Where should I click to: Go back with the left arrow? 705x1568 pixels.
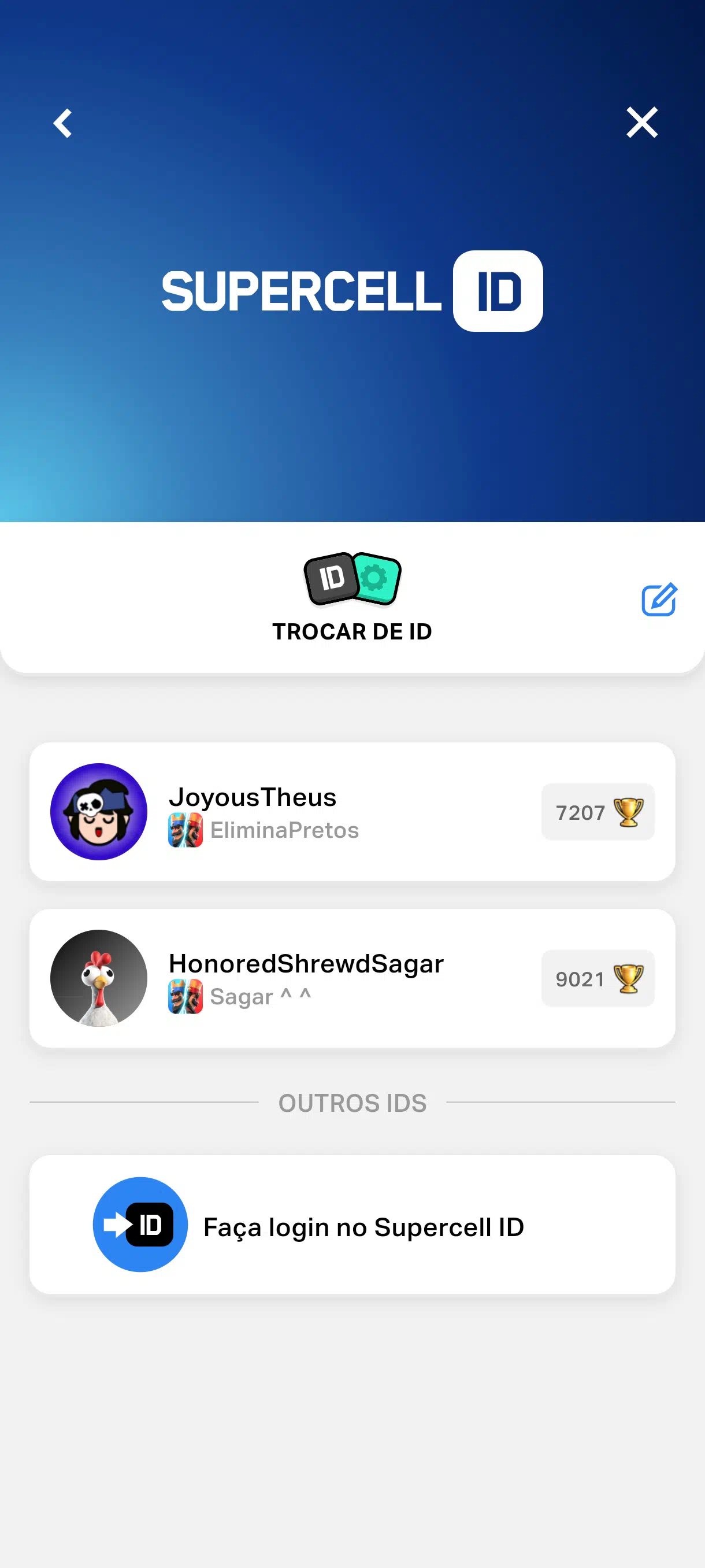click(62, 124)
